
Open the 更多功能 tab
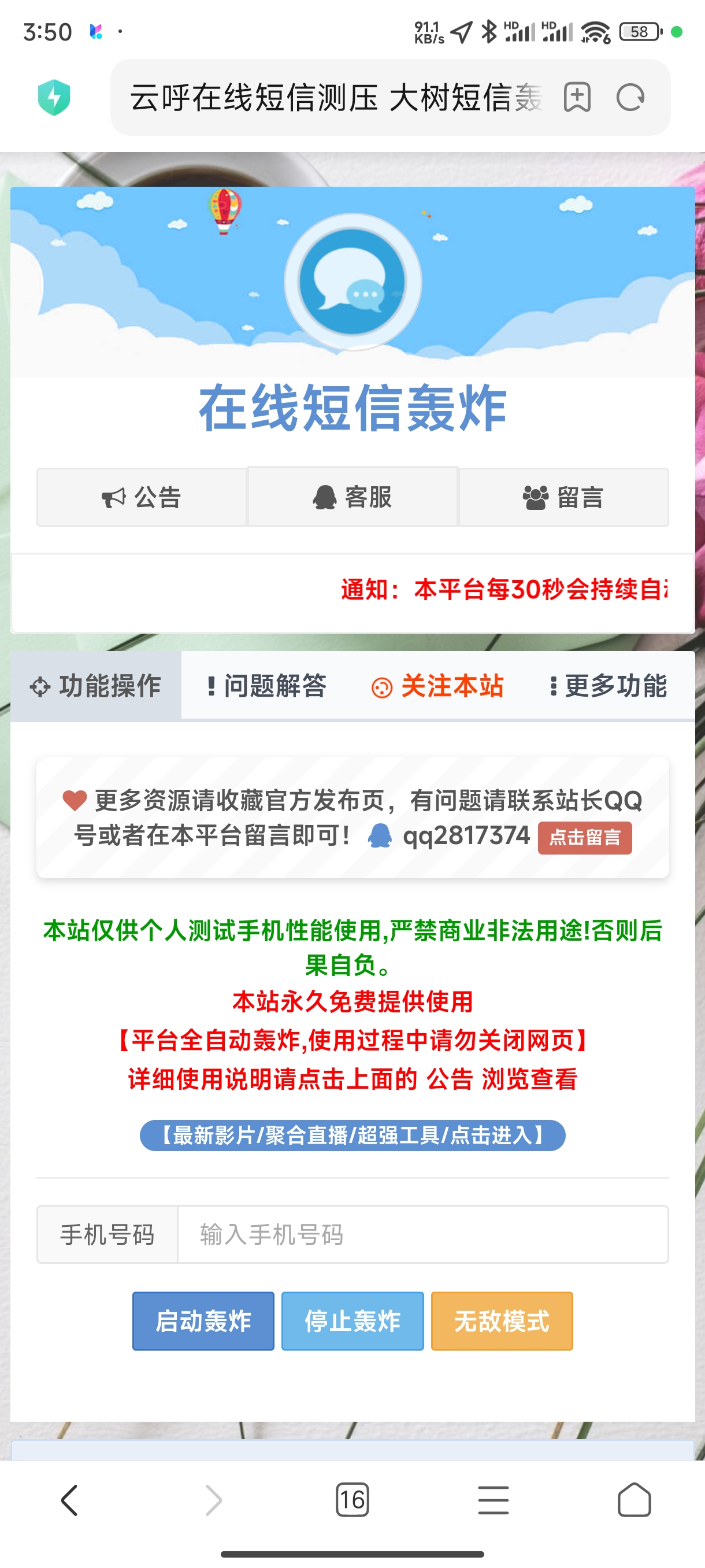(608, 686)
